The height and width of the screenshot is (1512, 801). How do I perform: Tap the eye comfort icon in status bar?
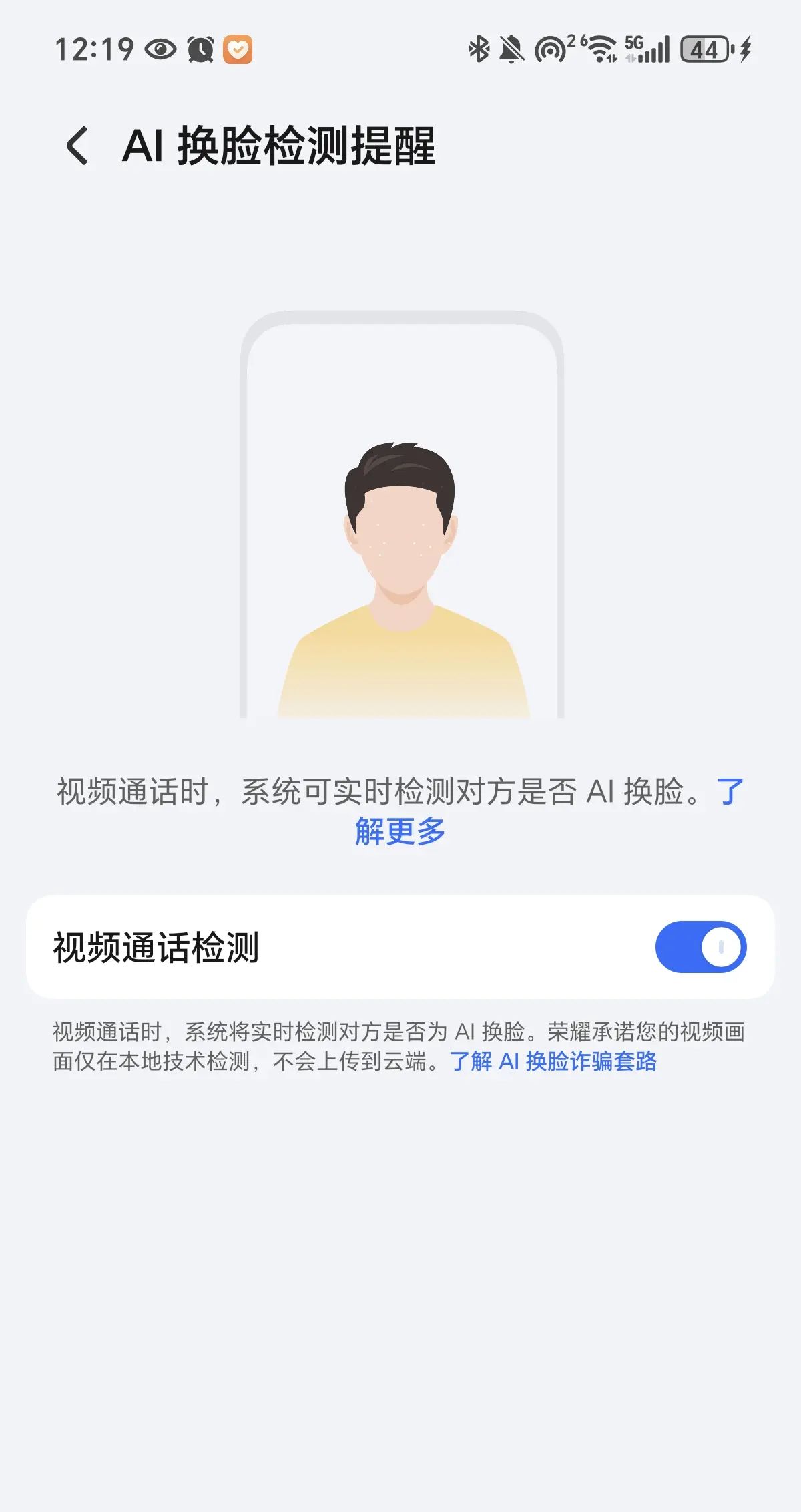160,49
